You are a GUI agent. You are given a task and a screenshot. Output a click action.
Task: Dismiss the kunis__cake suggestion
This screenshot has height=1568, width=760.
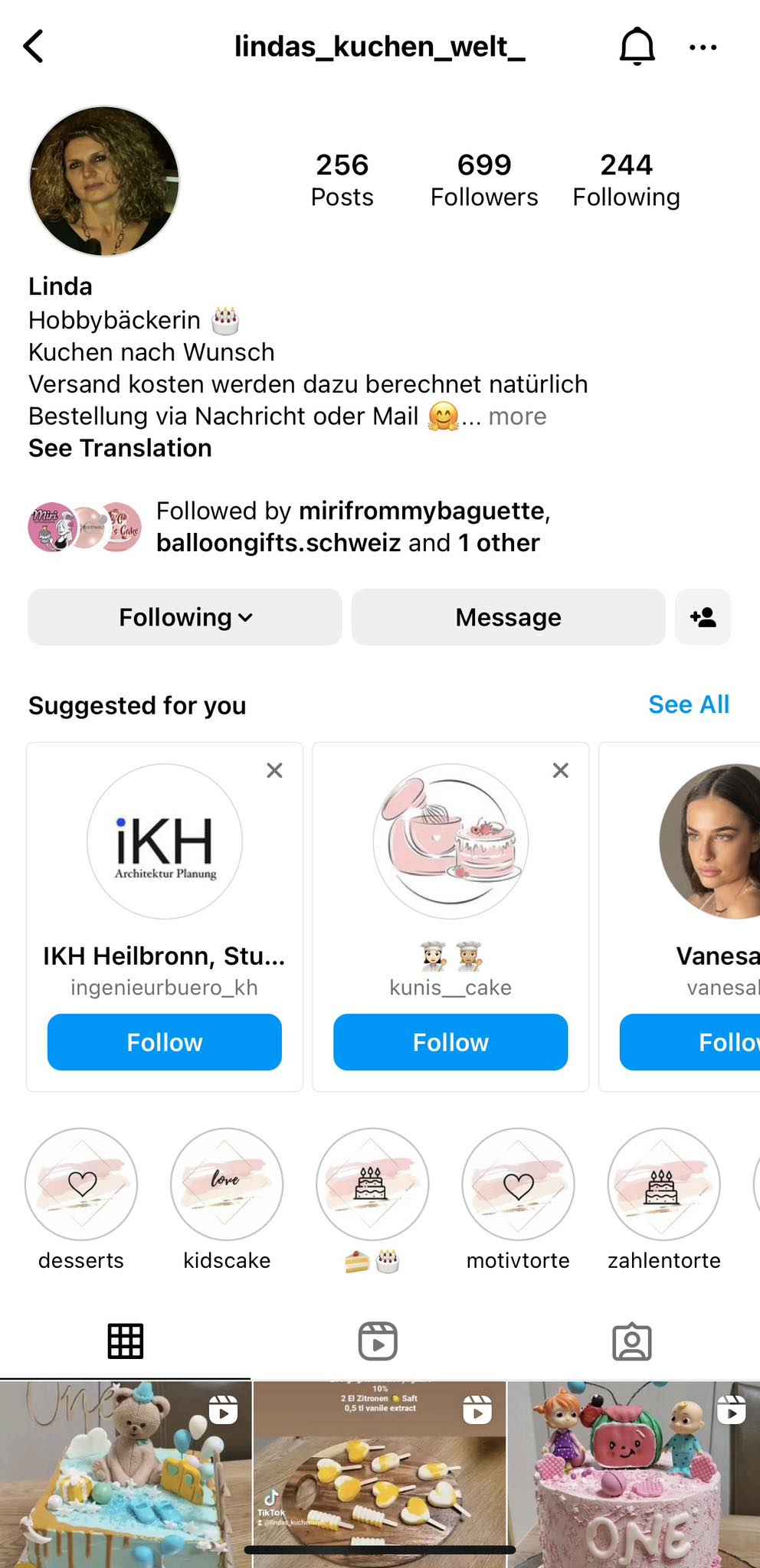[561, 770]
